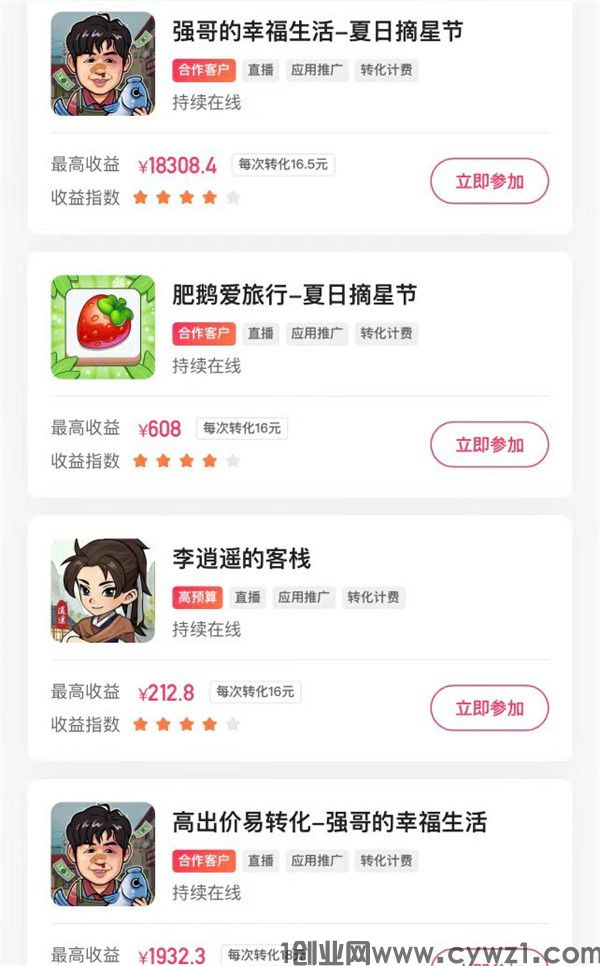Tap 立即参加 for 肥鹅爱旅行-夏日摘星节
This screenshot has width=600, height=966.
[489, 445]
